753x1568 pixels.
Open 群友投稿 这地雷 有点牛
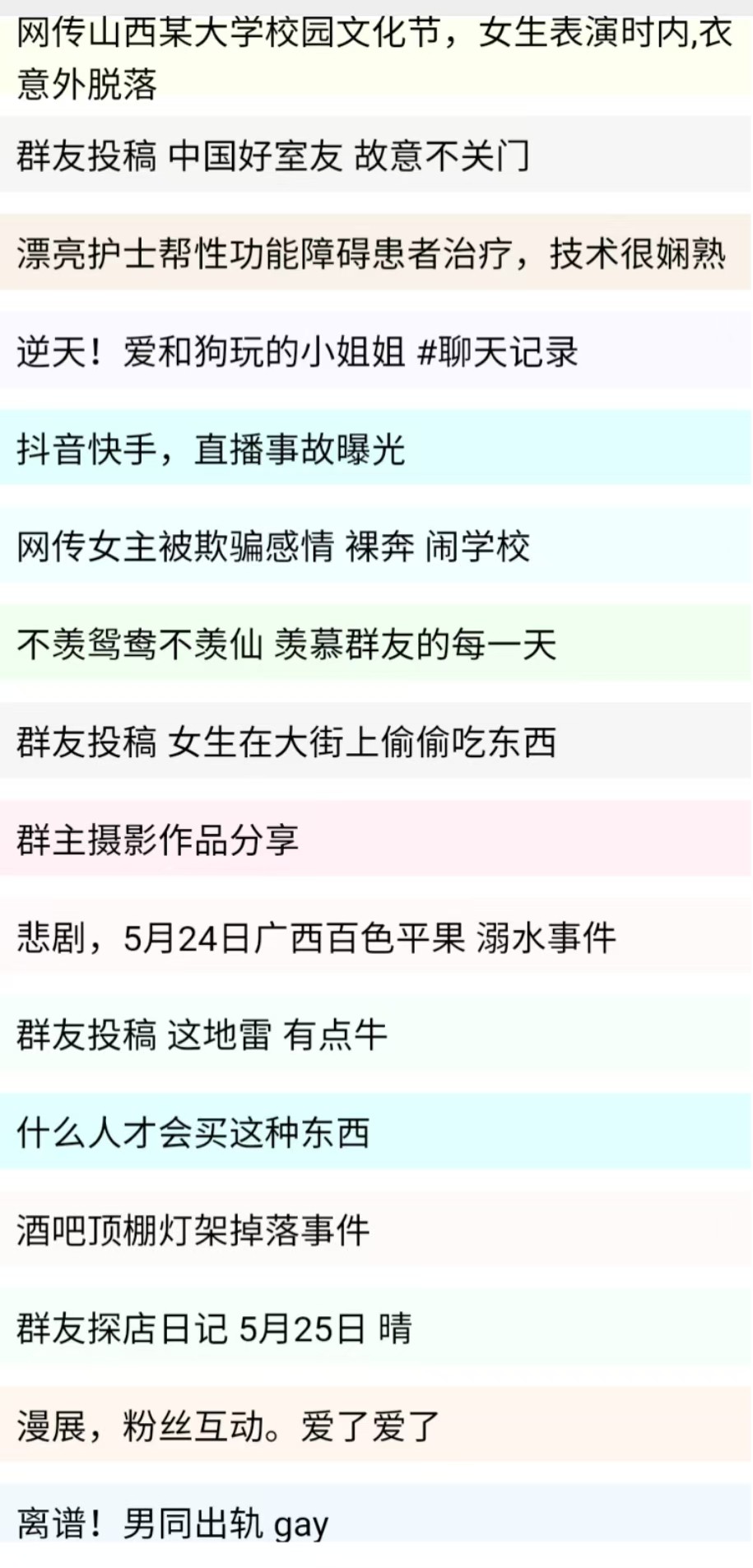202,1035
